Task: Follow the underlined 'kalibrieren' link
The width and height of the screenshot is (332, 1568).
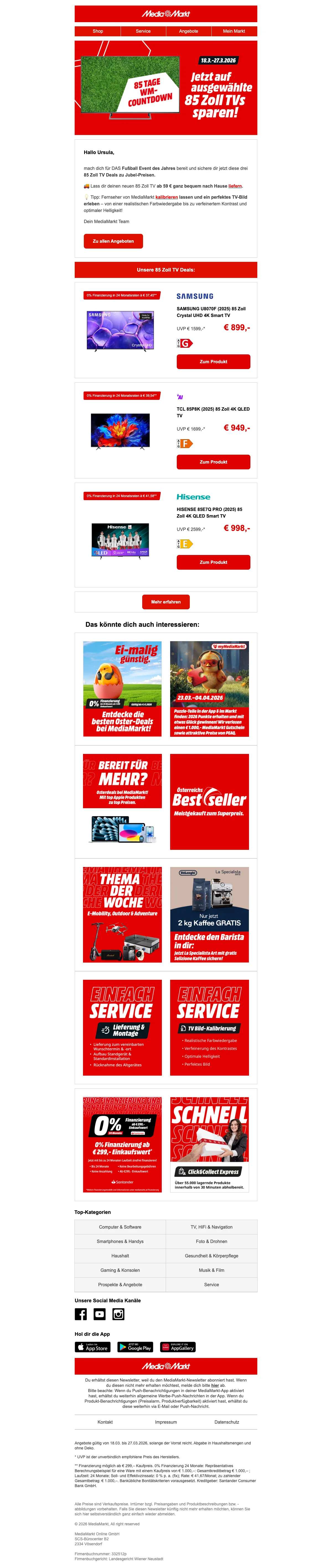Action: tap(167, 197)
